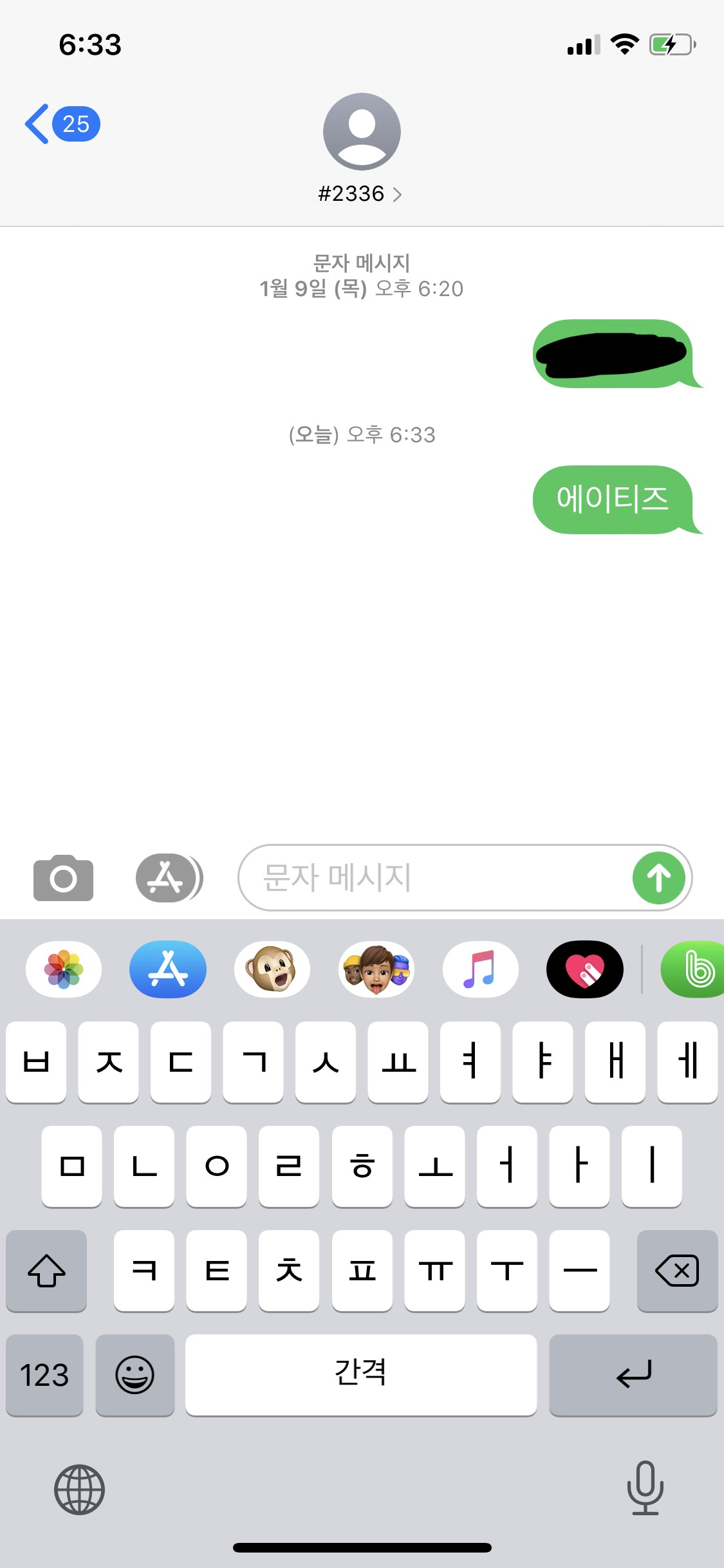
Task: Send the message with the green up arrow
Action: point(658,878)
